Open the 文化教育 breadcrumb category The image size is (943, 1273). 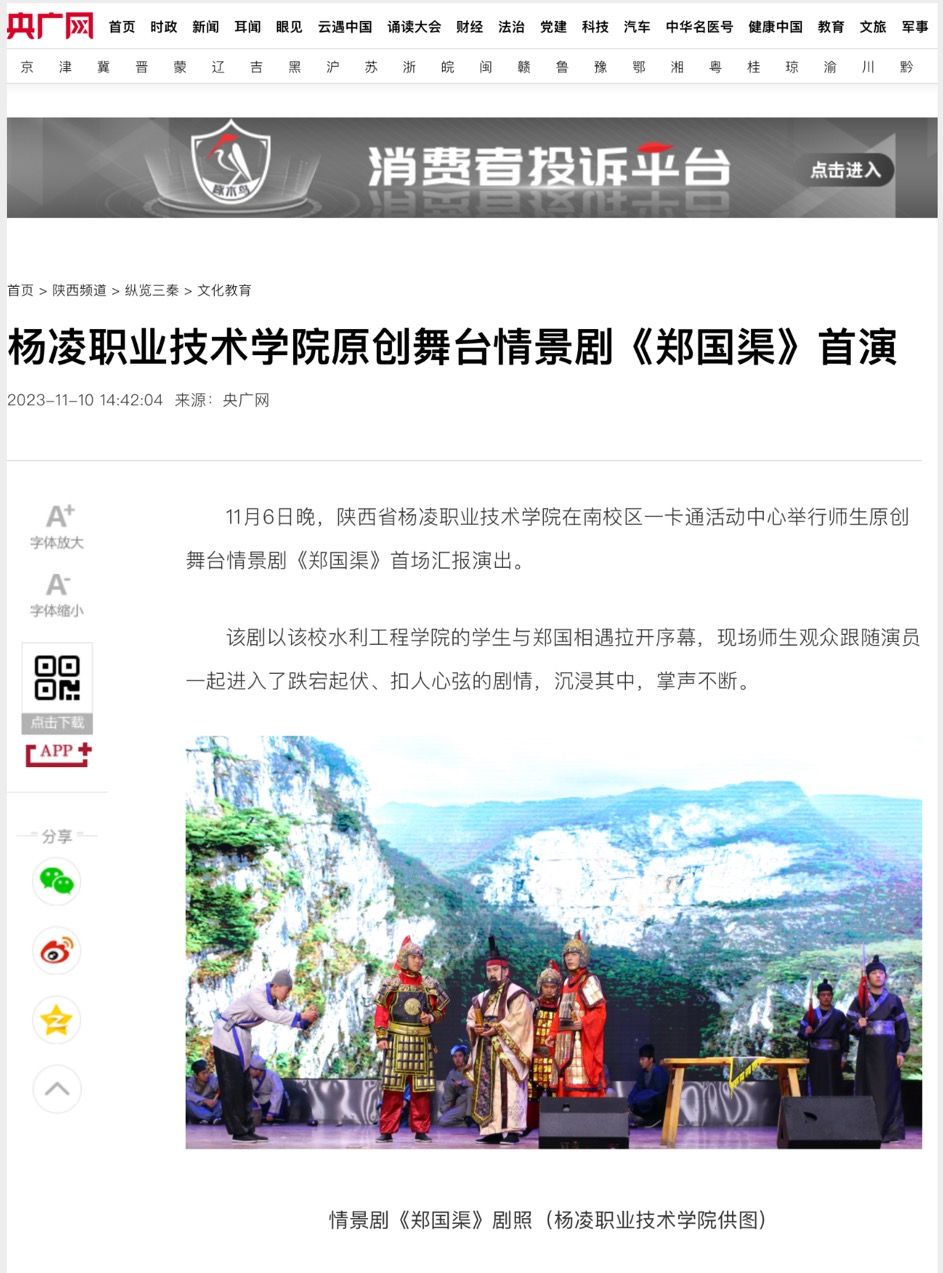[224, 290]
